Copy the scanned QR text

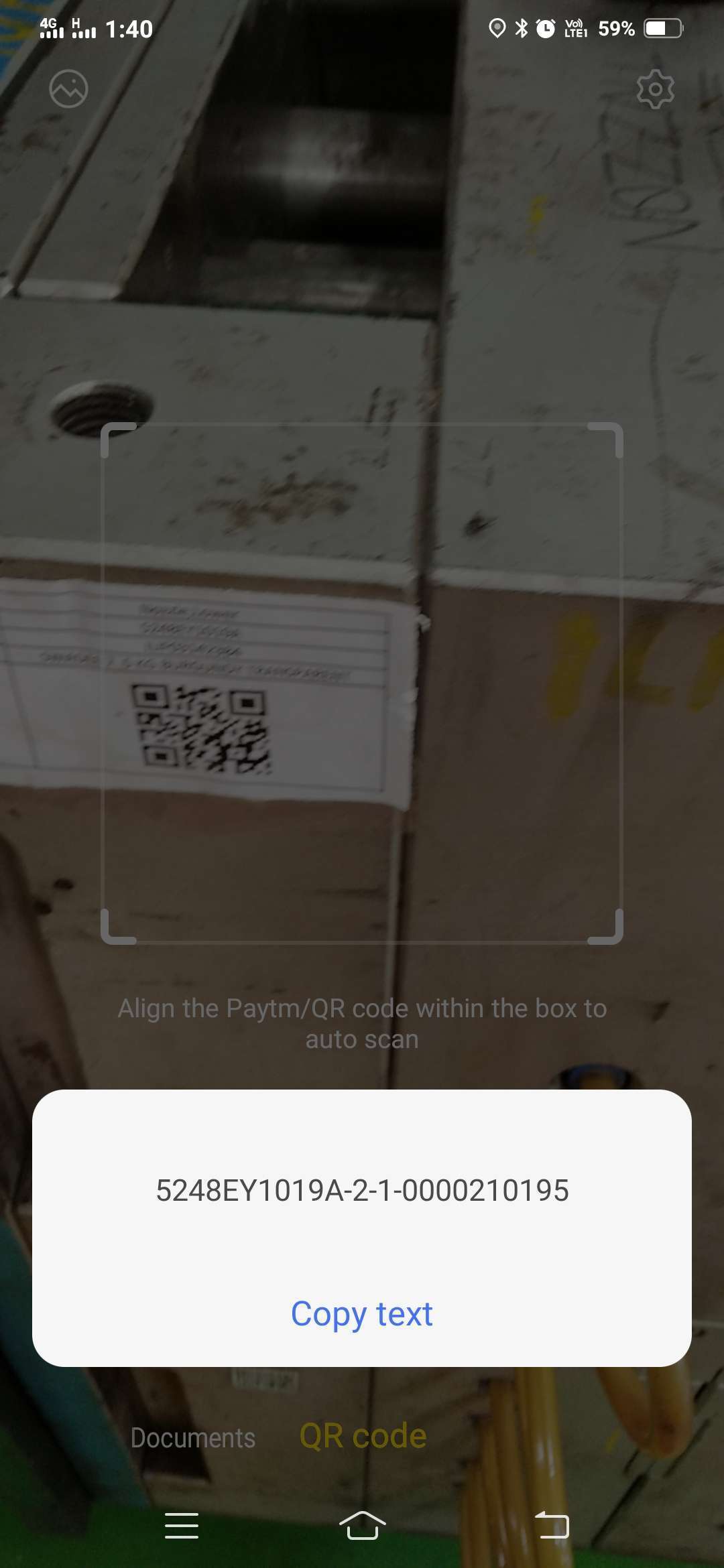pos(362,1314)
